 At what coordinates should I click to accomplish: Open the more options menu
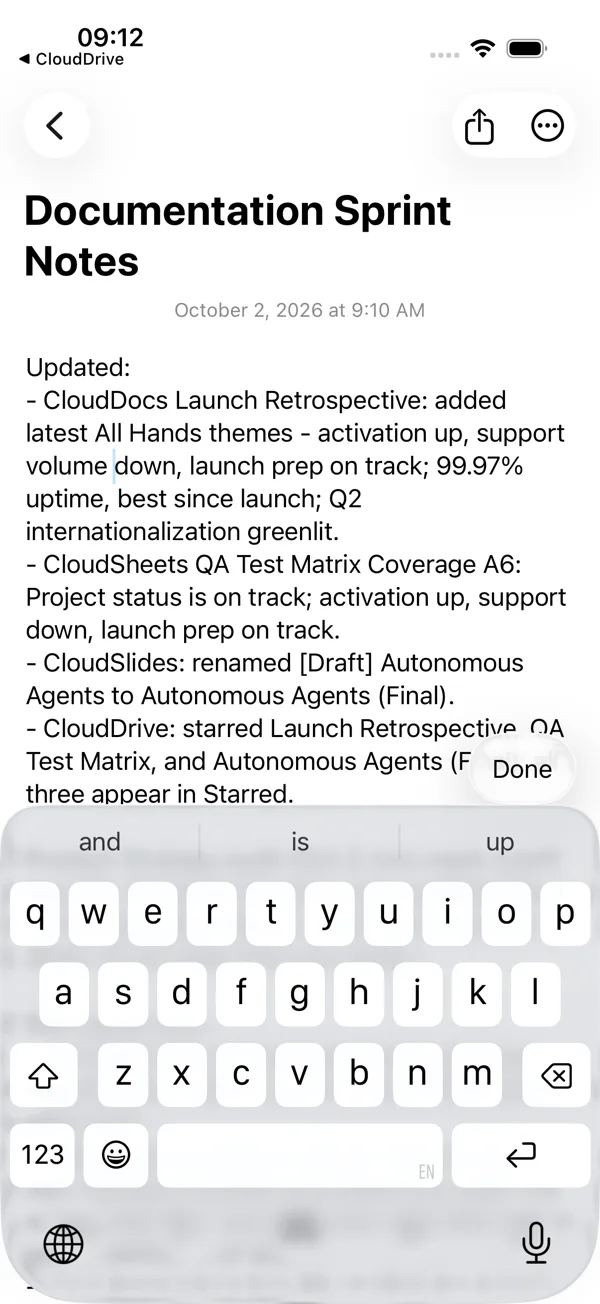[x=547, y=126]
